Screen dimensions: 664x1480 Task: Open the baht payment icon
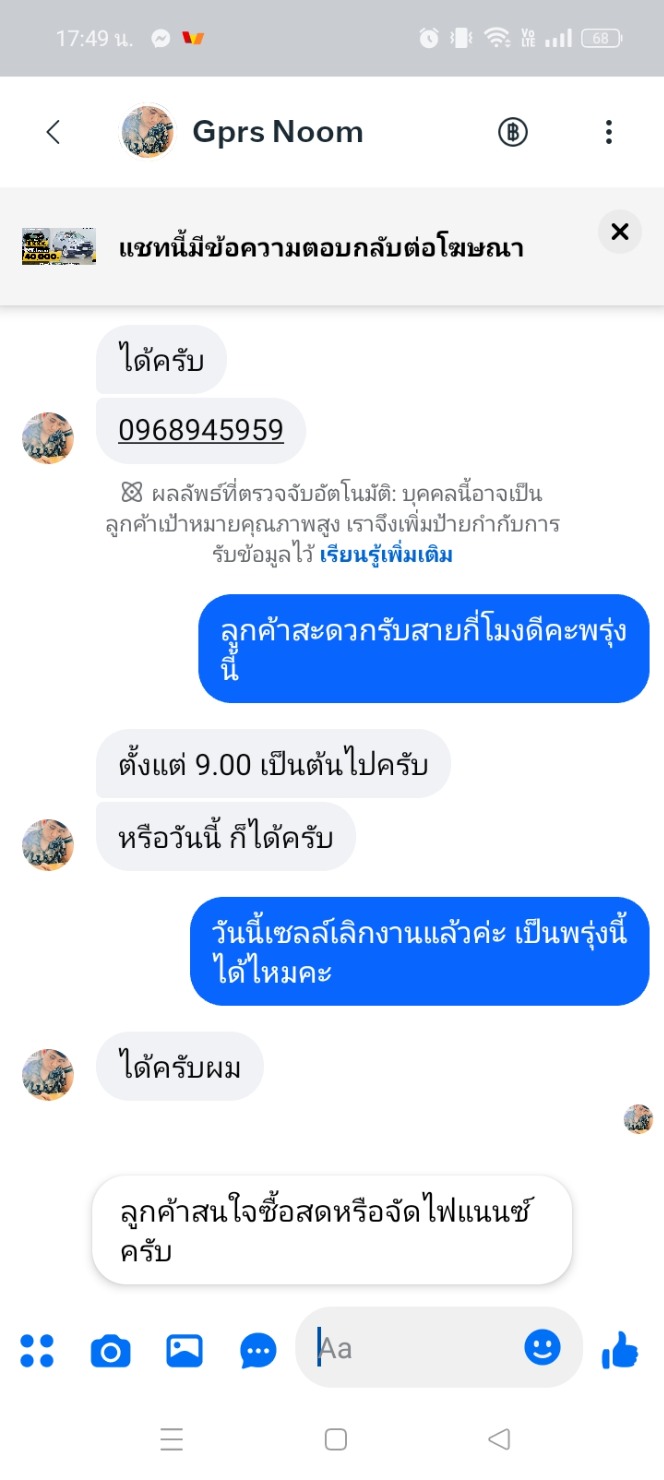tap(513, 132)
